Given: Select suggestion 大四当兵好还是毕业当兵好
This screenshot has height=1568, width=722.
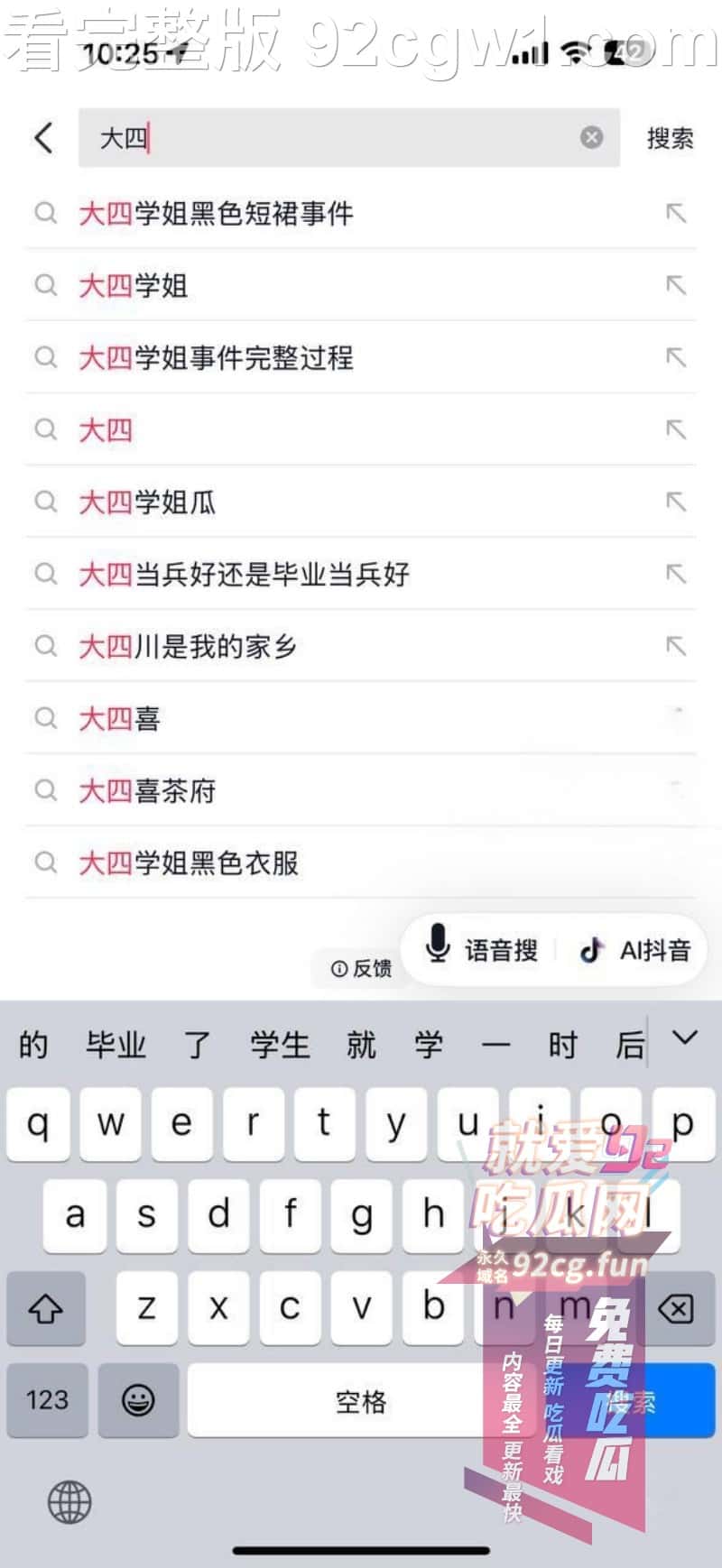Looking at the screenshot, I should (x=244, y=575).
